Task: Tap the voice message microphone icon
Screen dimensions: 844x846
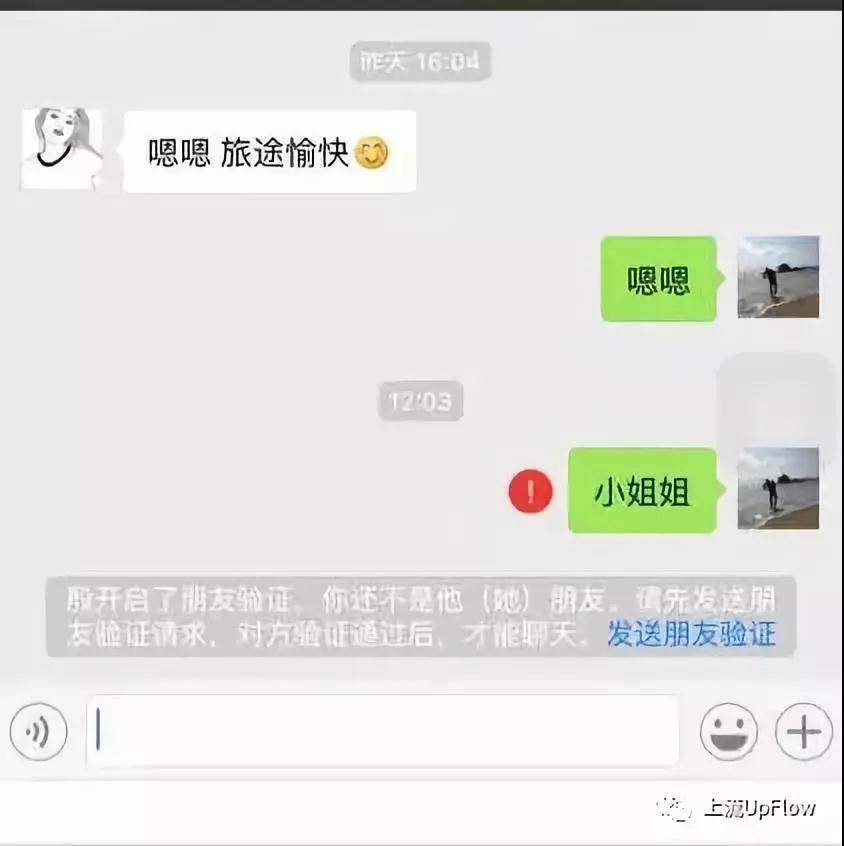Action: [39, 732]
